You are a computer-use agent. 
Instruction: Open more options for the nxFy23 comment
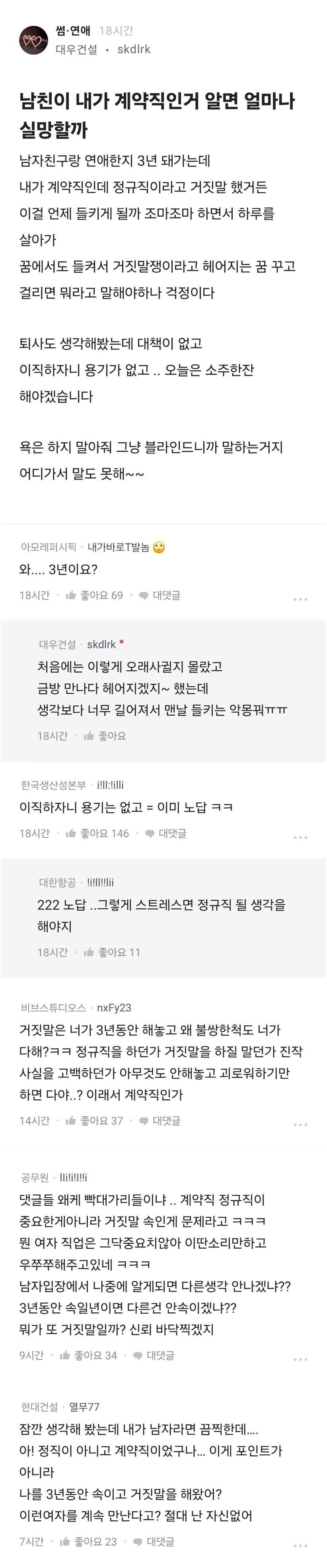(300, 1124)
